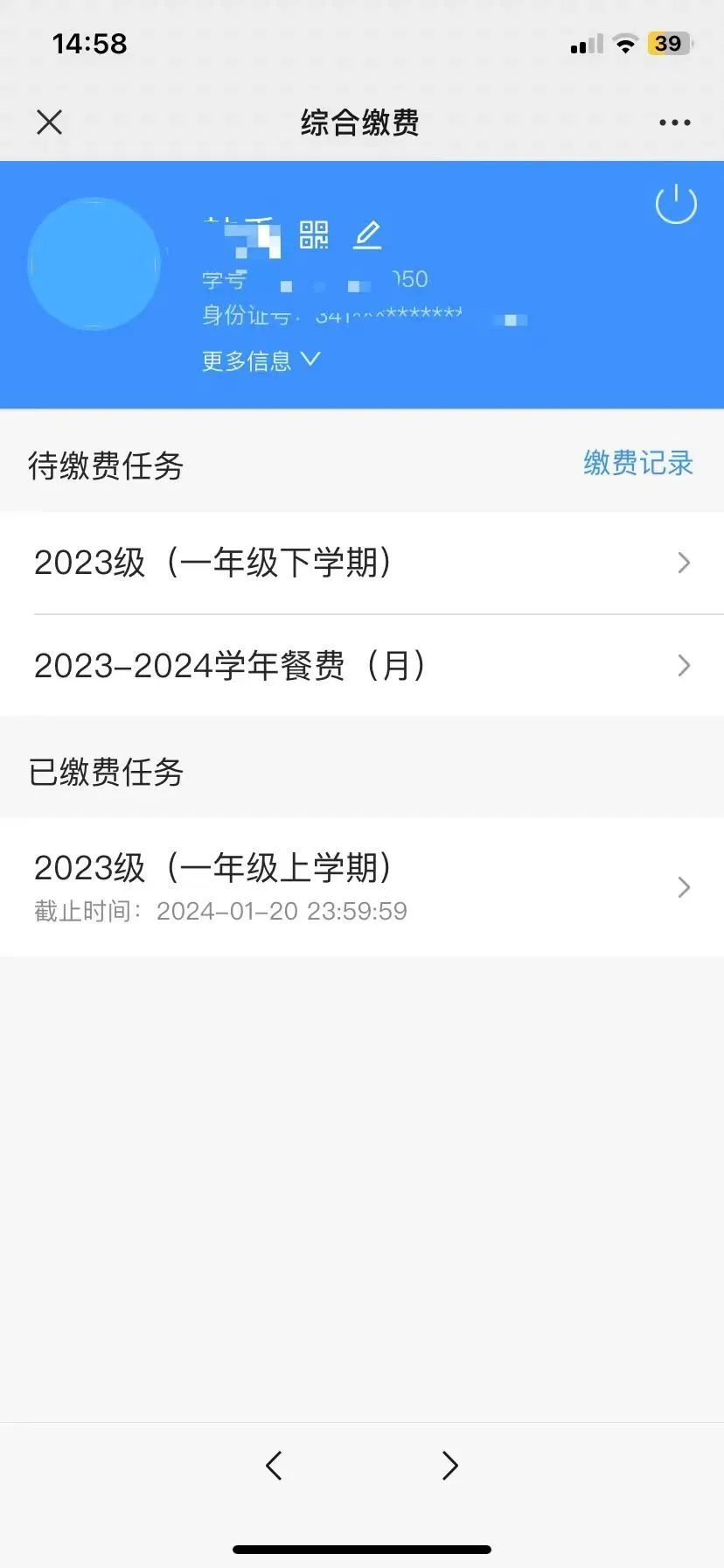Show the QR code icon
The width and height of the screenshot is (724, 1568).
click(314, 234)
